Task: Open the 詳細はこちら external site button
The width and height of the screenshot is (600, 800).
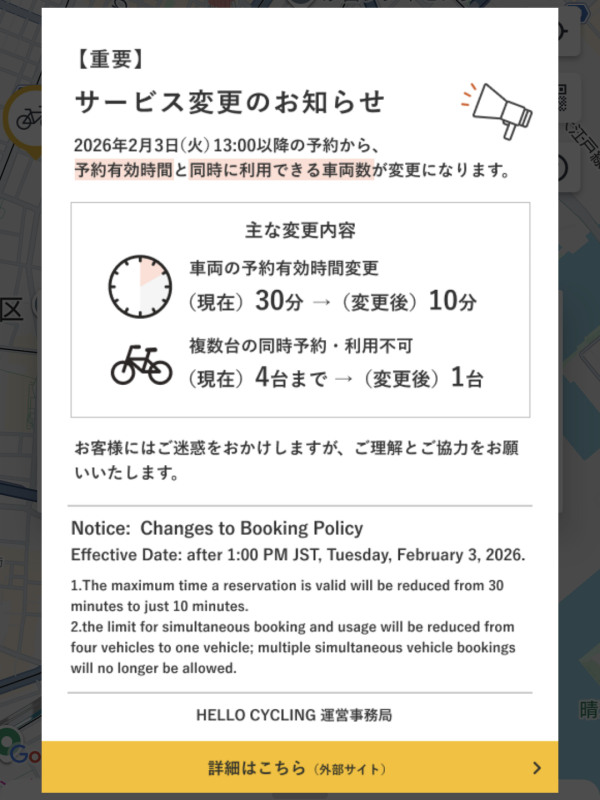Action: click(x=299, y=768)
